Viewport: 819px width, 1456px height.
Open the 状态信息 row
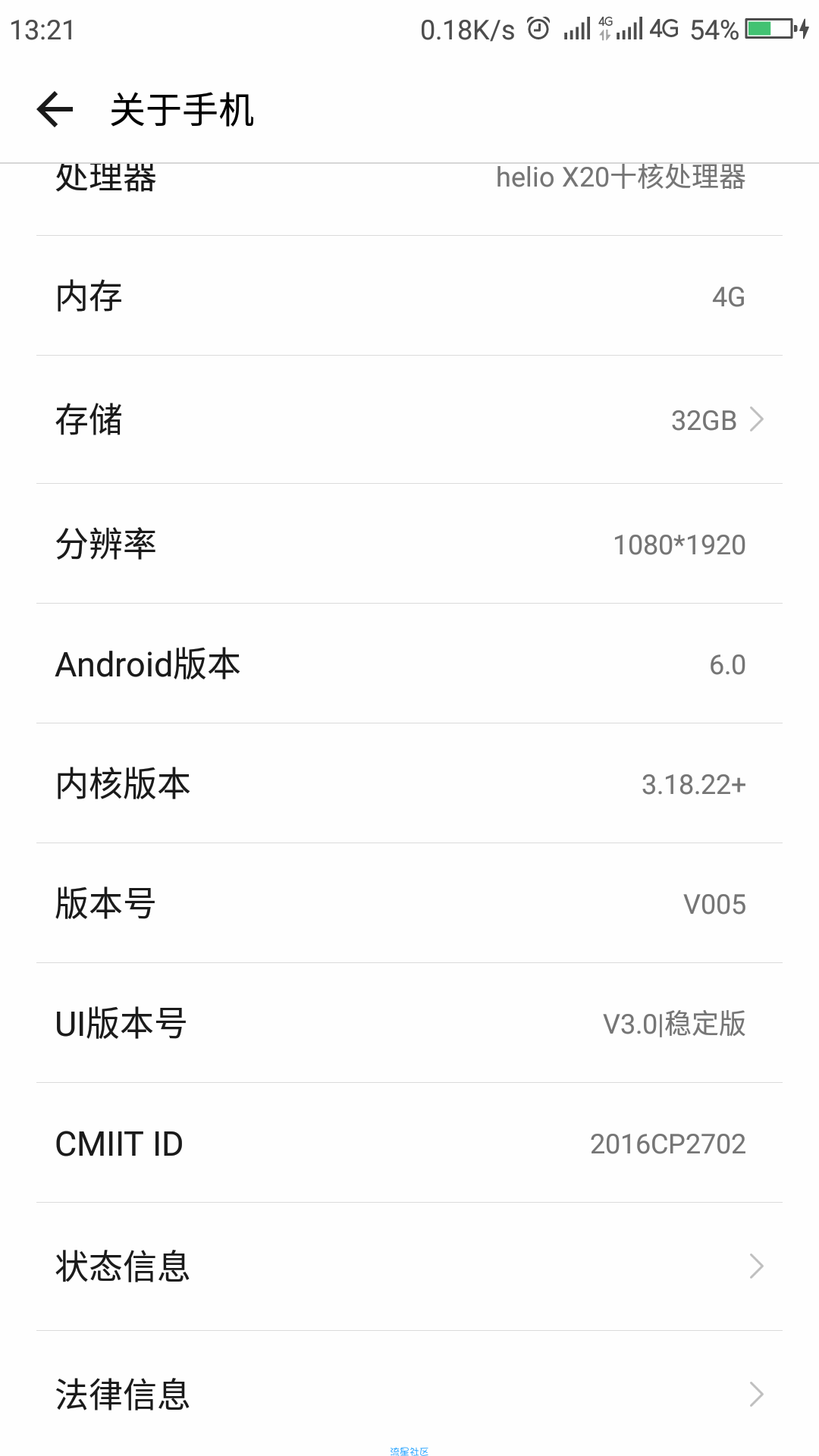point(409,1266)
